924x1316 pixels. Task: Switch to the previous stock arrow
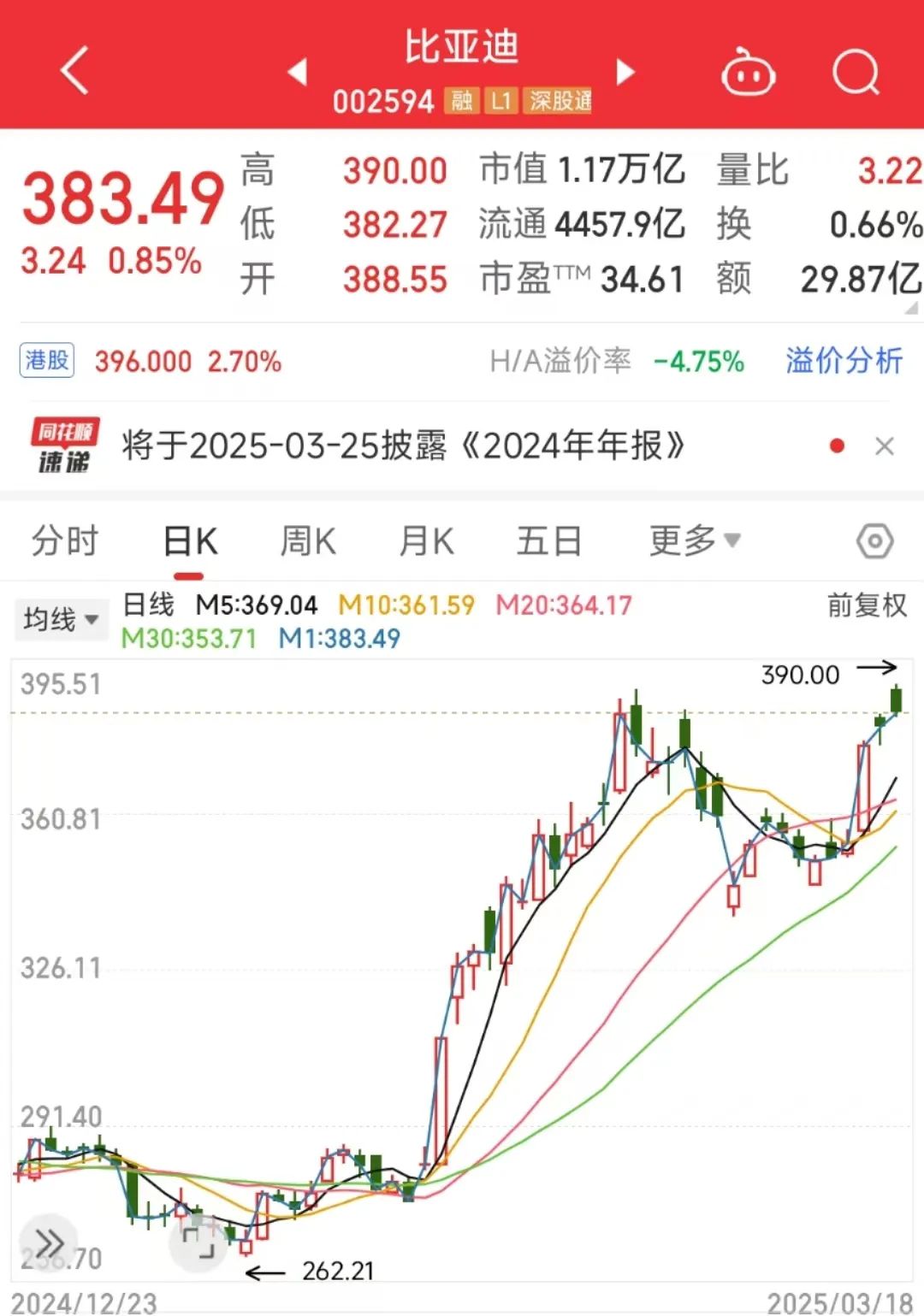pyautogui.click(x=297, y=72)
